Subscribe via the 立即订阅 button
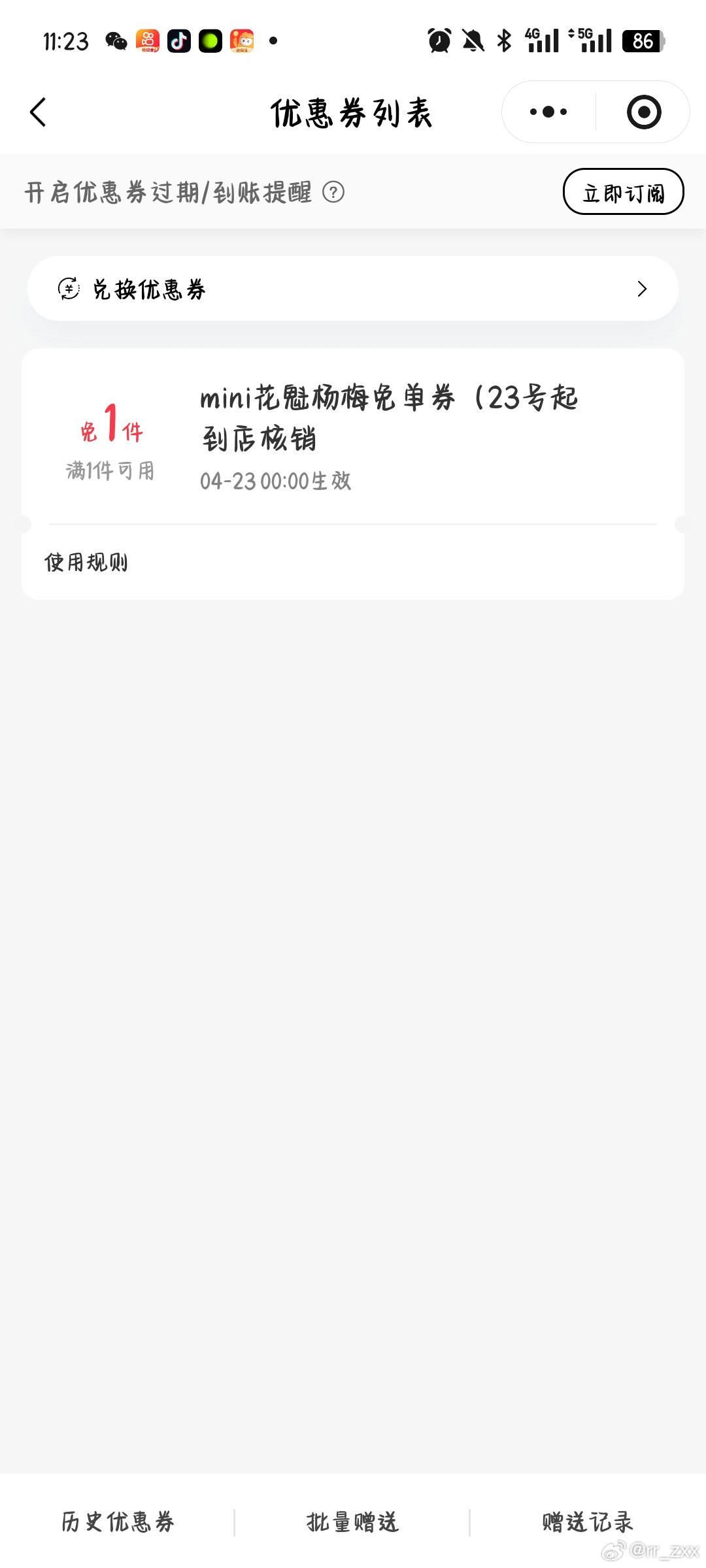706x1568 pixels. click(x=623, y=192)
